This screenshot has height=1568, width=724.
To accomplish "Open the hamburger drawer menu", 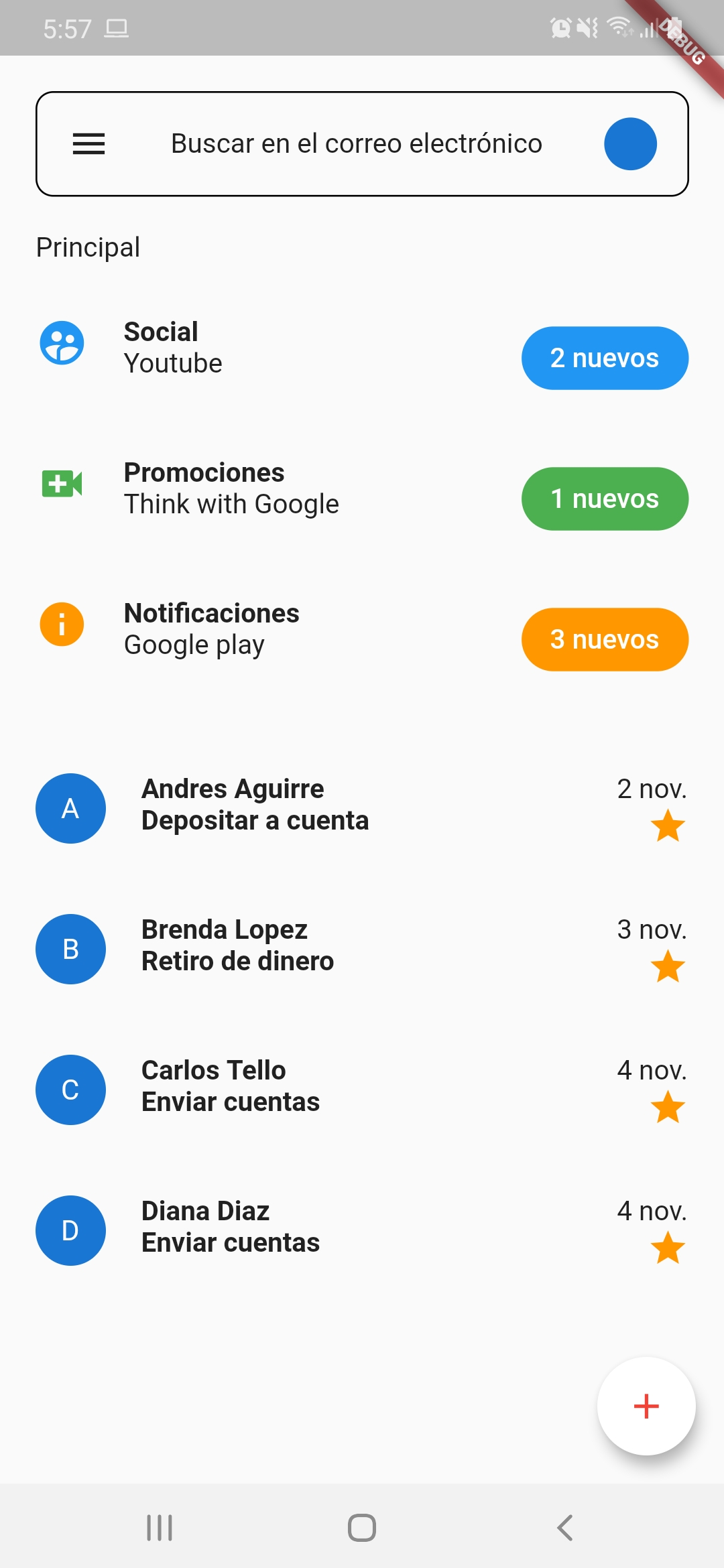I will (x=88, y=143).
